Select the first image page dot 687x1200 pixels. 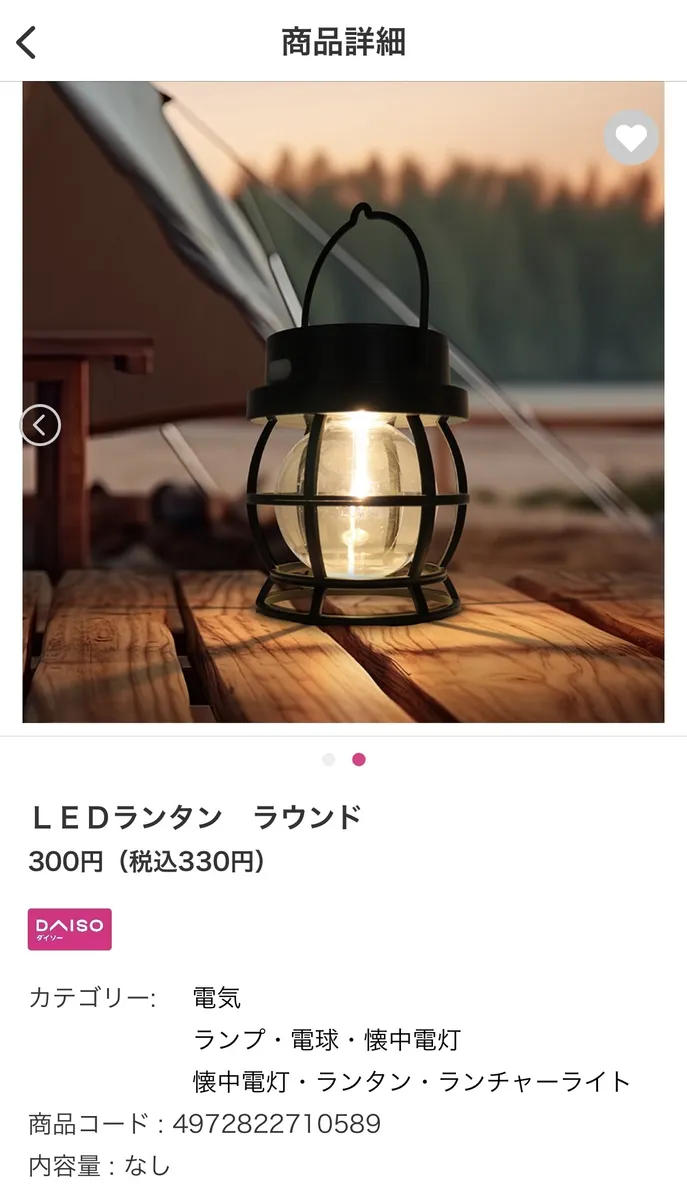coord(328,759)
